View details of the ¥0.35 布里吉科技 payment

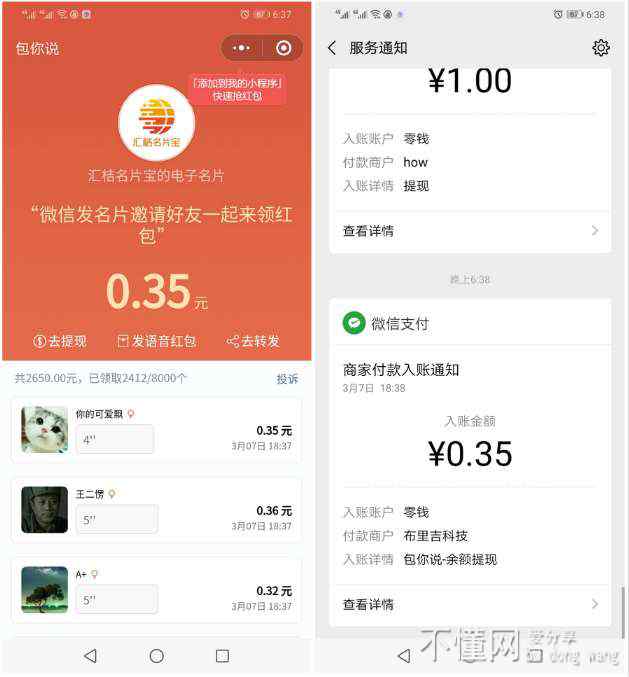(470, 604)
